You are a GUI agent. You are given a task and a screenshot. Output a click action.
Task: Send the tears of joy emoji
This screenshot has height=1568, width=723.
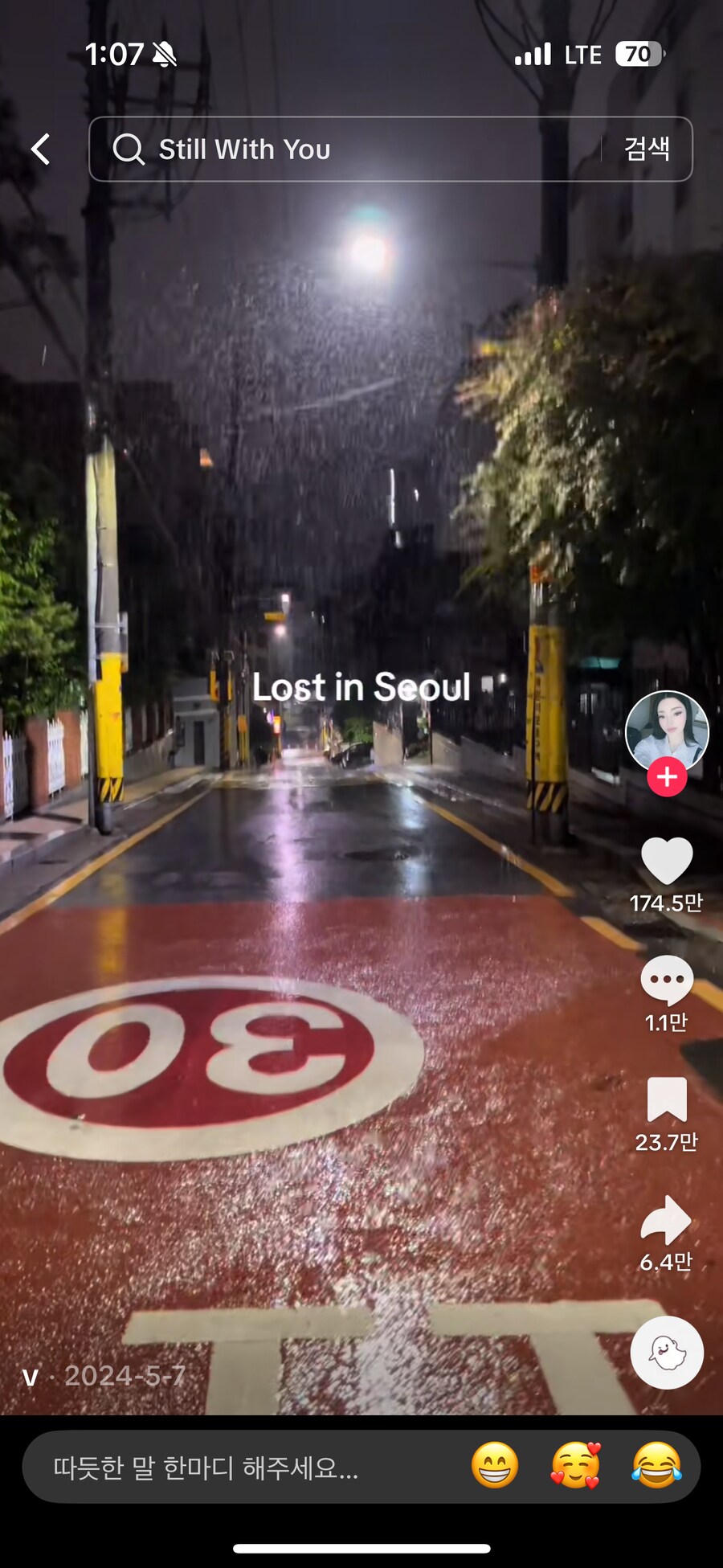click(656, 1465)
